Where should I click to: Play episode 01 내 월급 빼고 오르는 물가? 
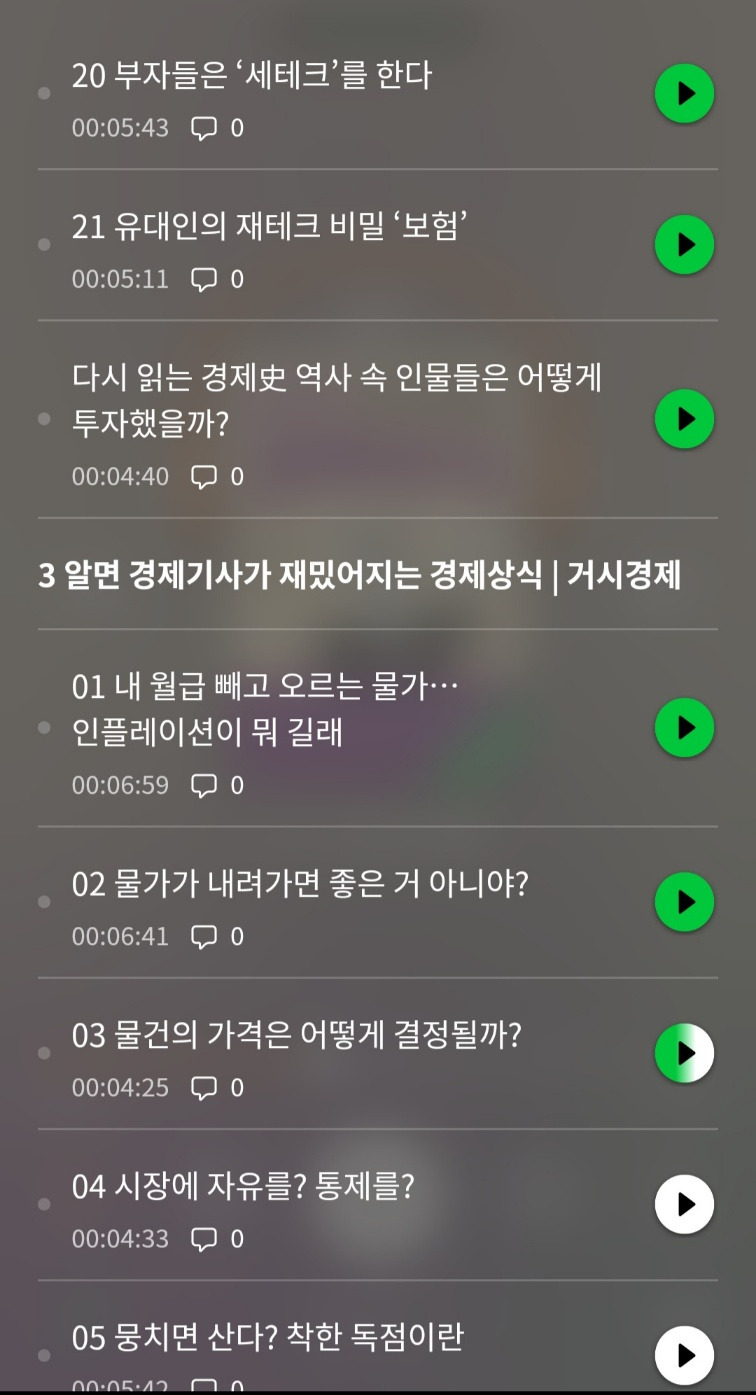tap(684, 729)
